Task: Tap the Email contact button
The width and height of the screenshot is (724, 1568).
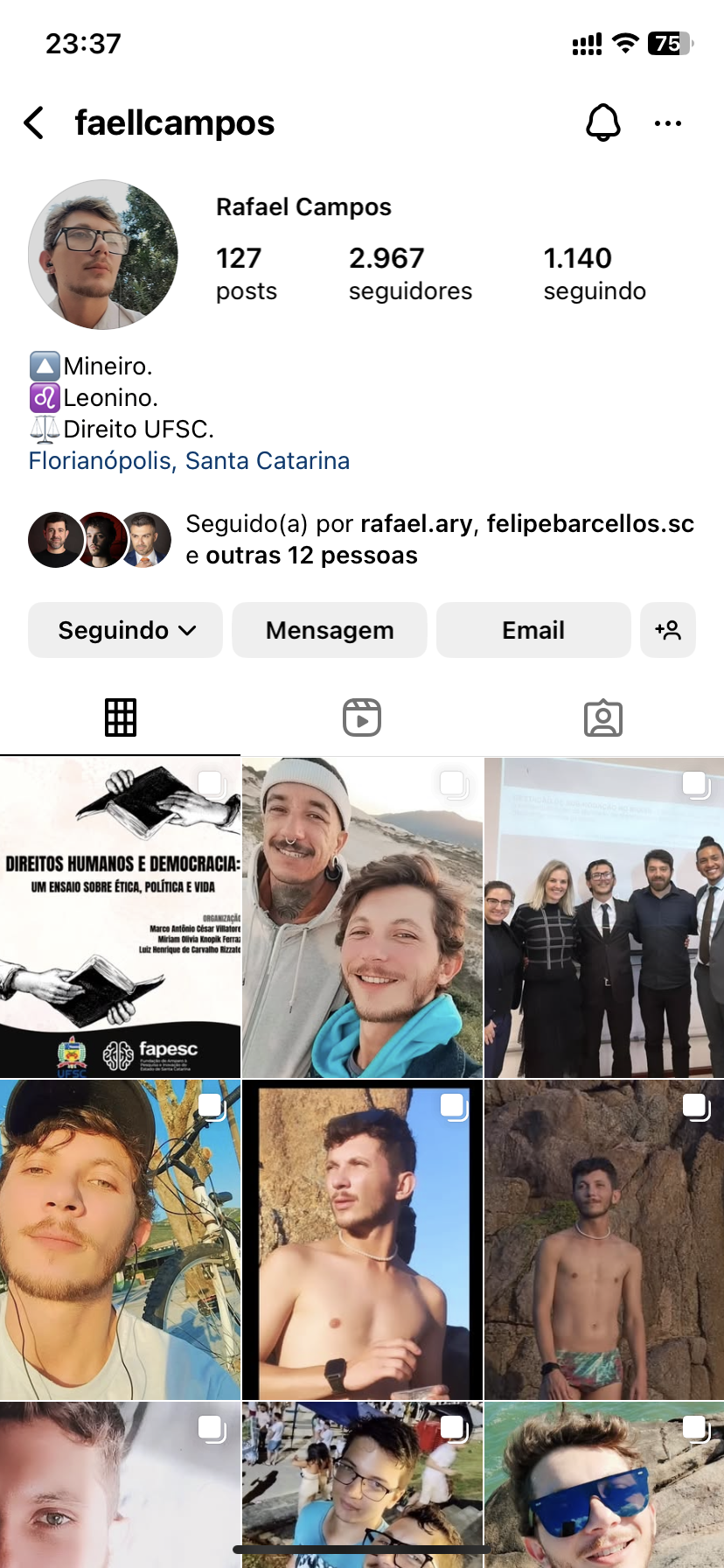Action: tap(533, 630)
